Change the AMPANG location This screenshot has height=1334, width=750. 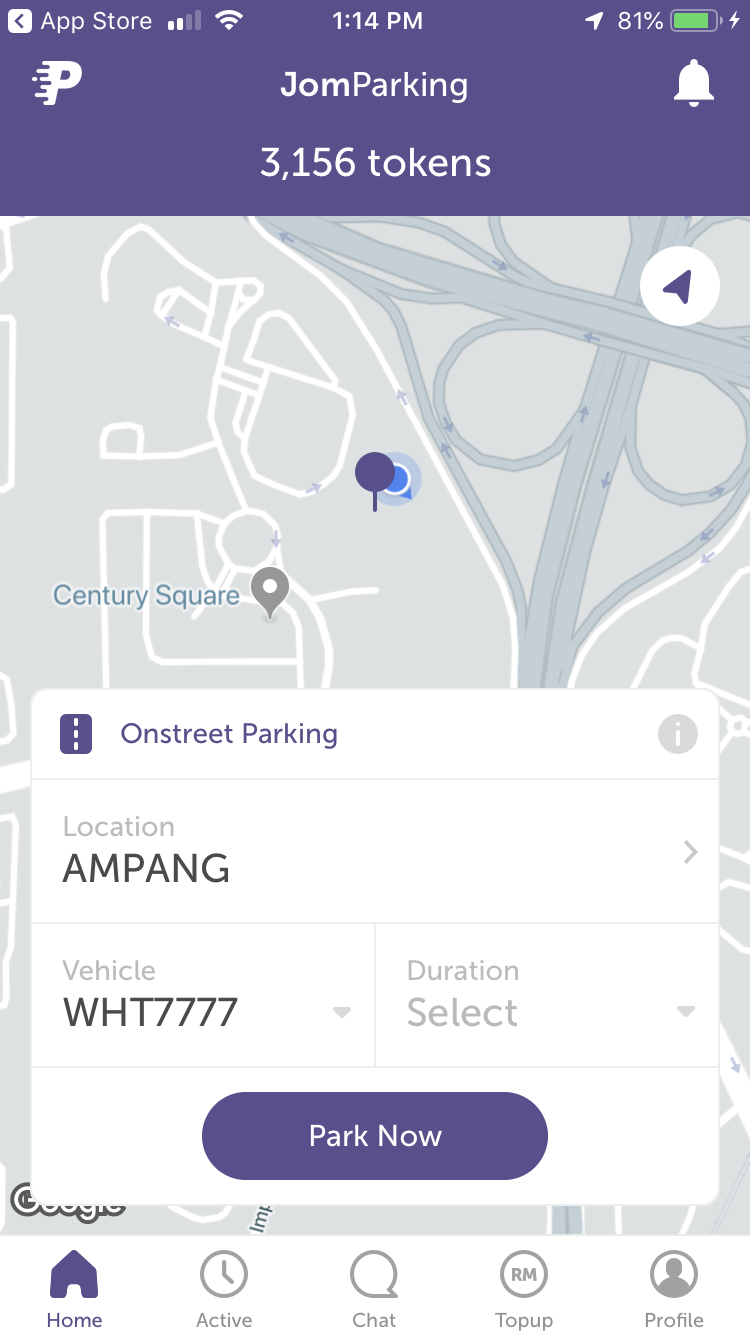coord(375,851)
